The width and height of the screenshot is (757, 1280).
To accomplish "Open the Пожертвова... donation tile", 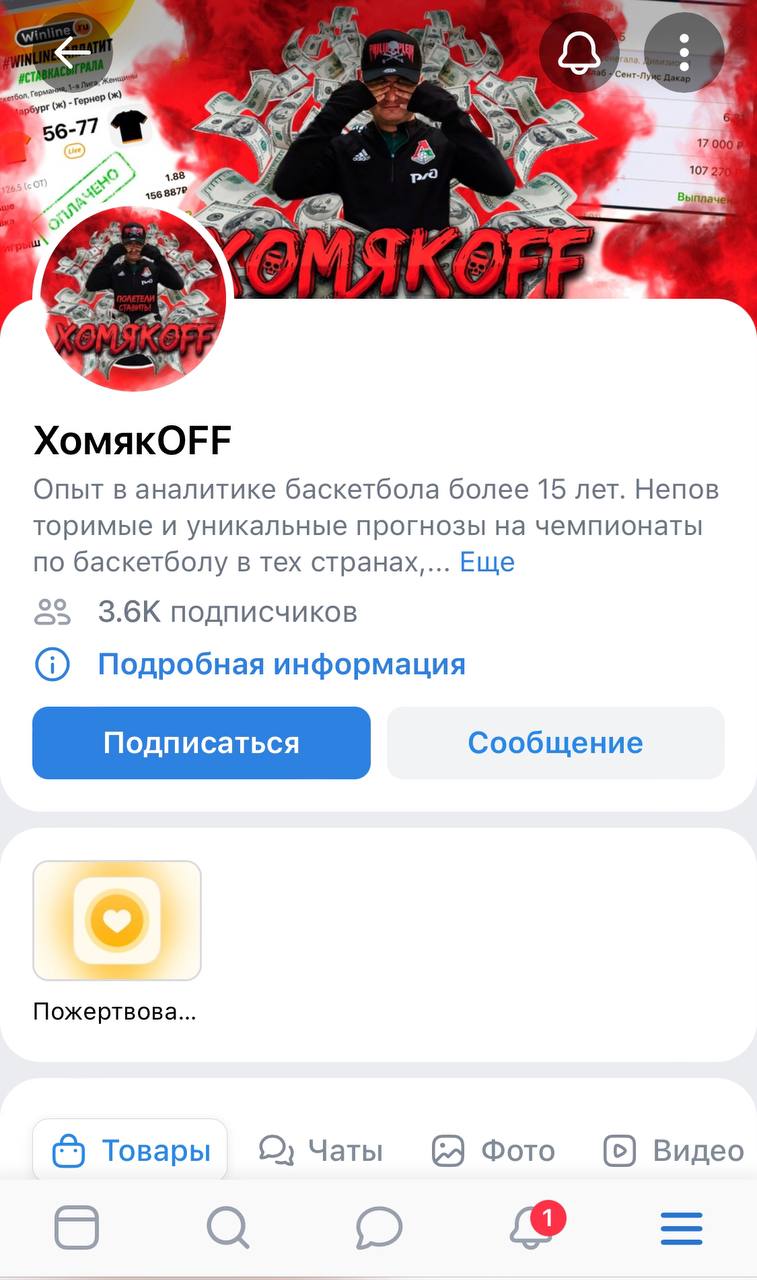I will tap(117, 942).
